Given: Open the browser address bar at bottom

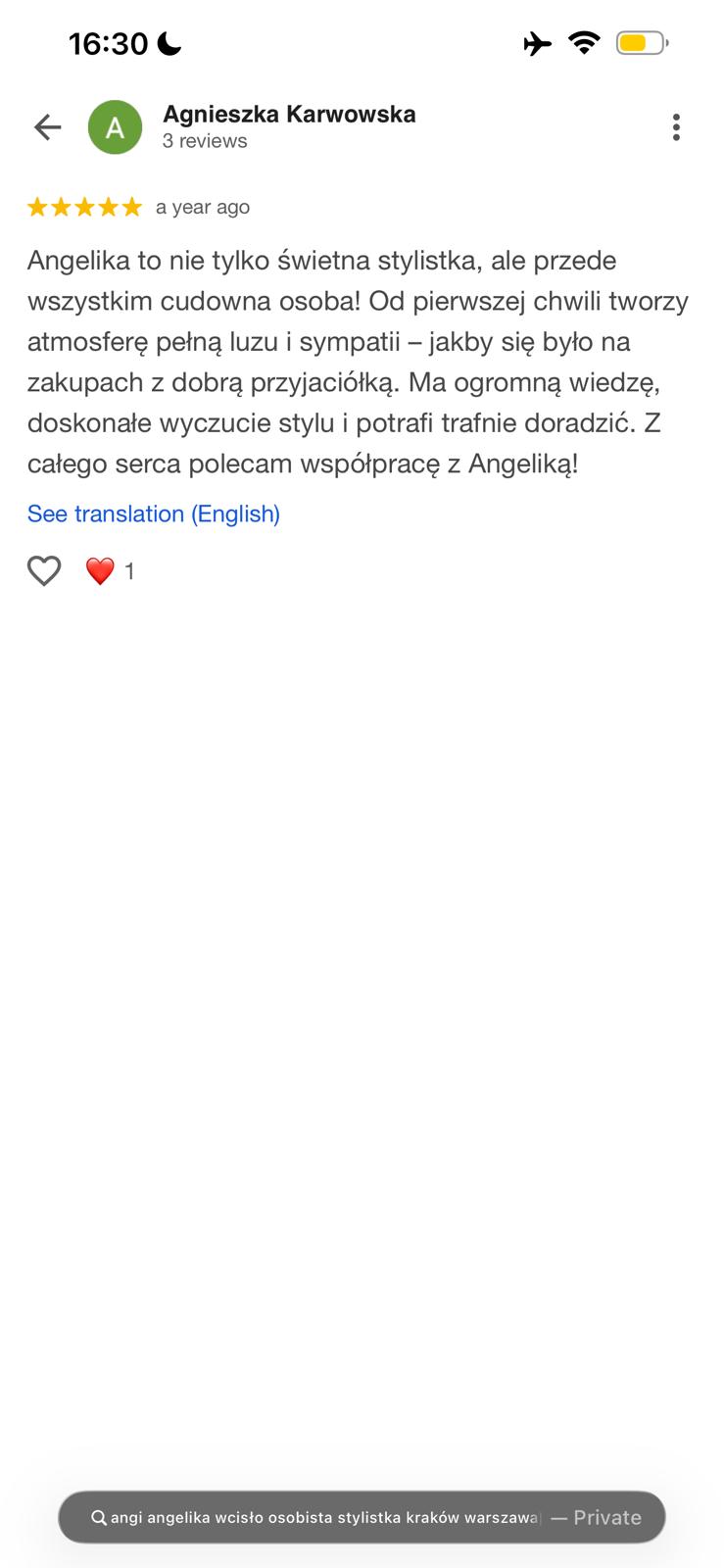Looking at the screenshot, I should [362, 1517].
